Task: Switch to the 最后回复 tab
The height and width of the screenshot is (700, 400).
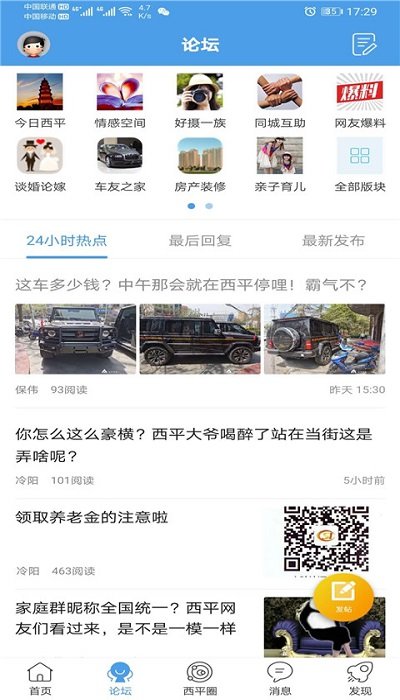Action: click(200, 241)
